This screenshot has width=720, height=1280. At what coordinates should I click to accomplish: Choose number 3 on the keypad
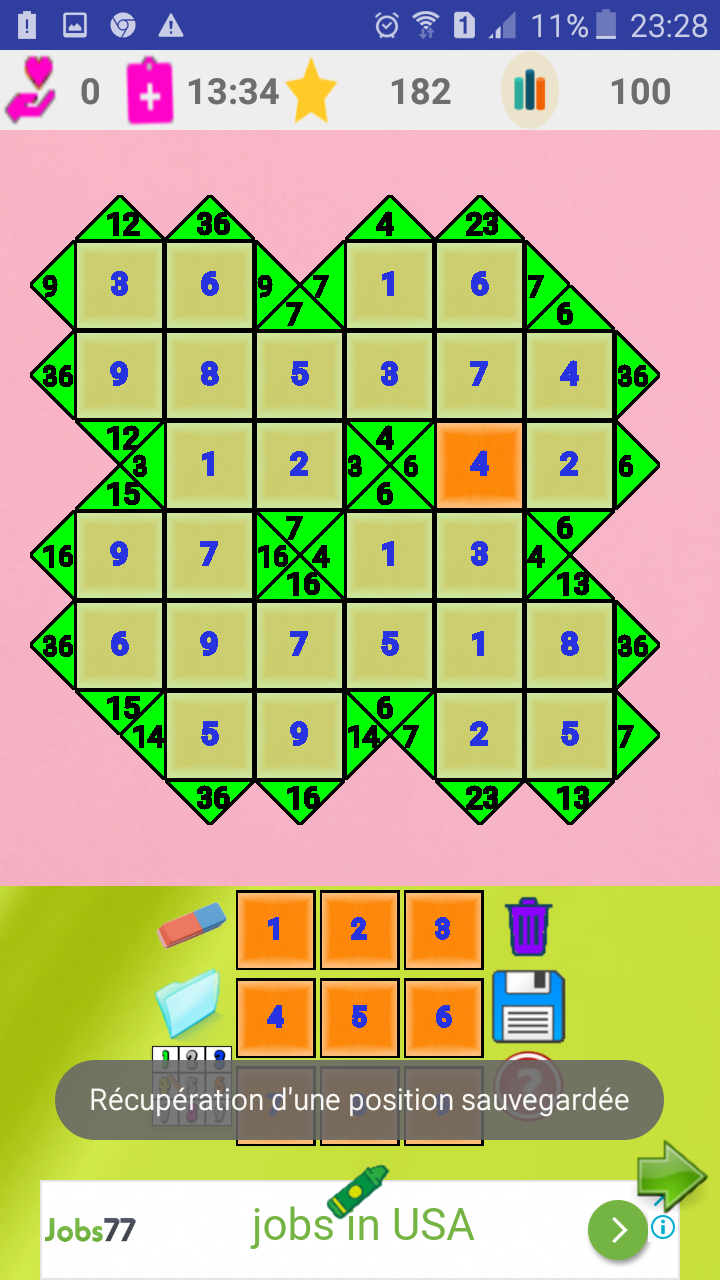pyautogui.click(x=444, y=930)
